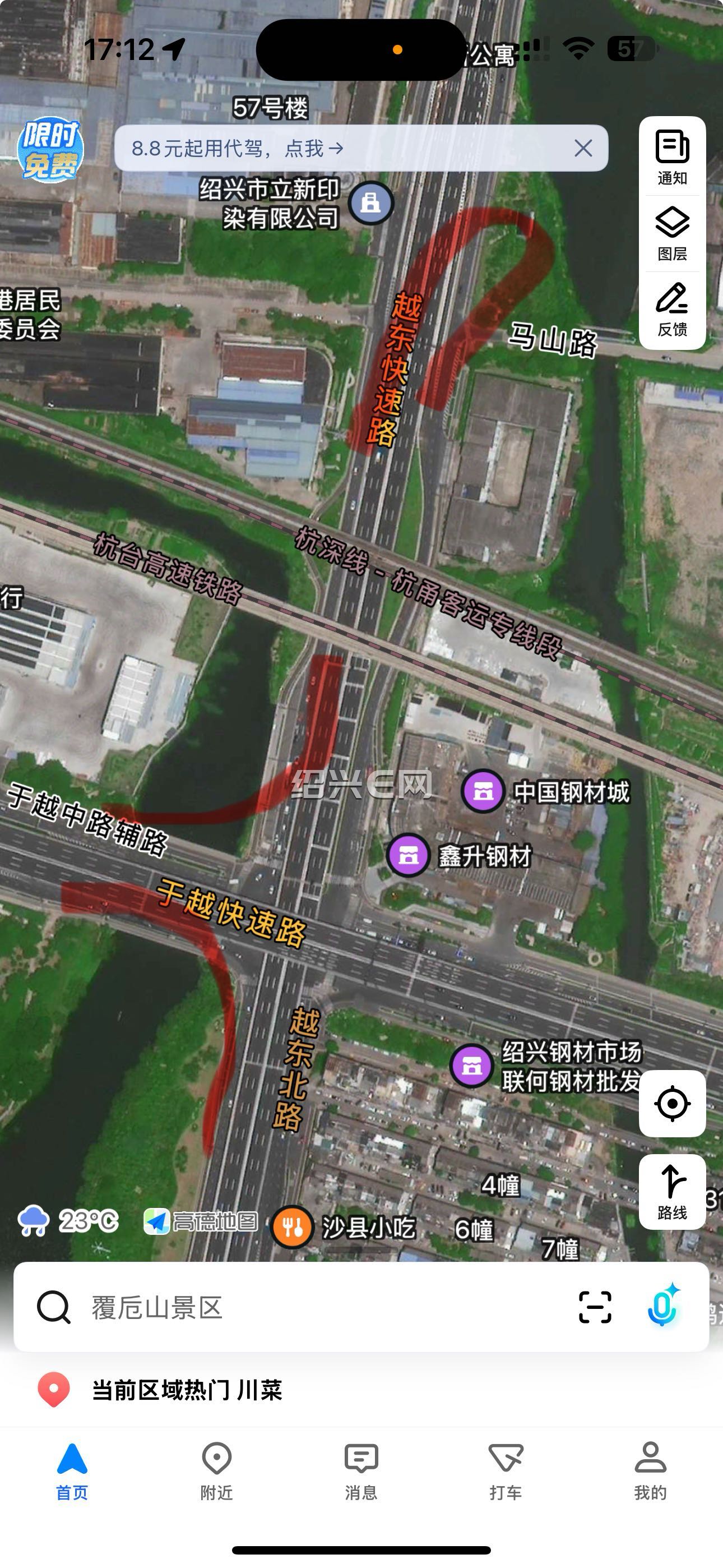Screen dimensions: 723x1568
Task: Switch to the 打车 tab
Action: 506,1470
